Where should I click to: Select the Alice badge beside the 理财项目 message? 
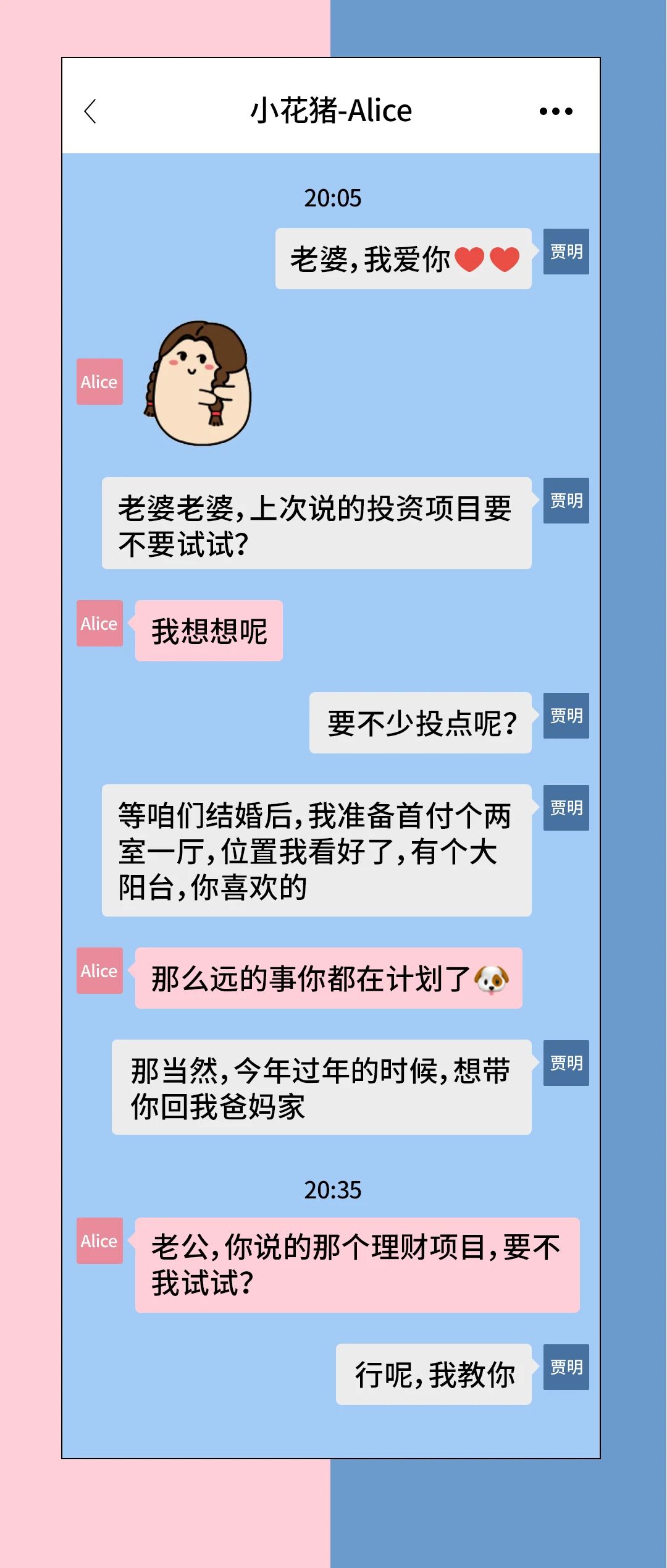[99, 1239]
